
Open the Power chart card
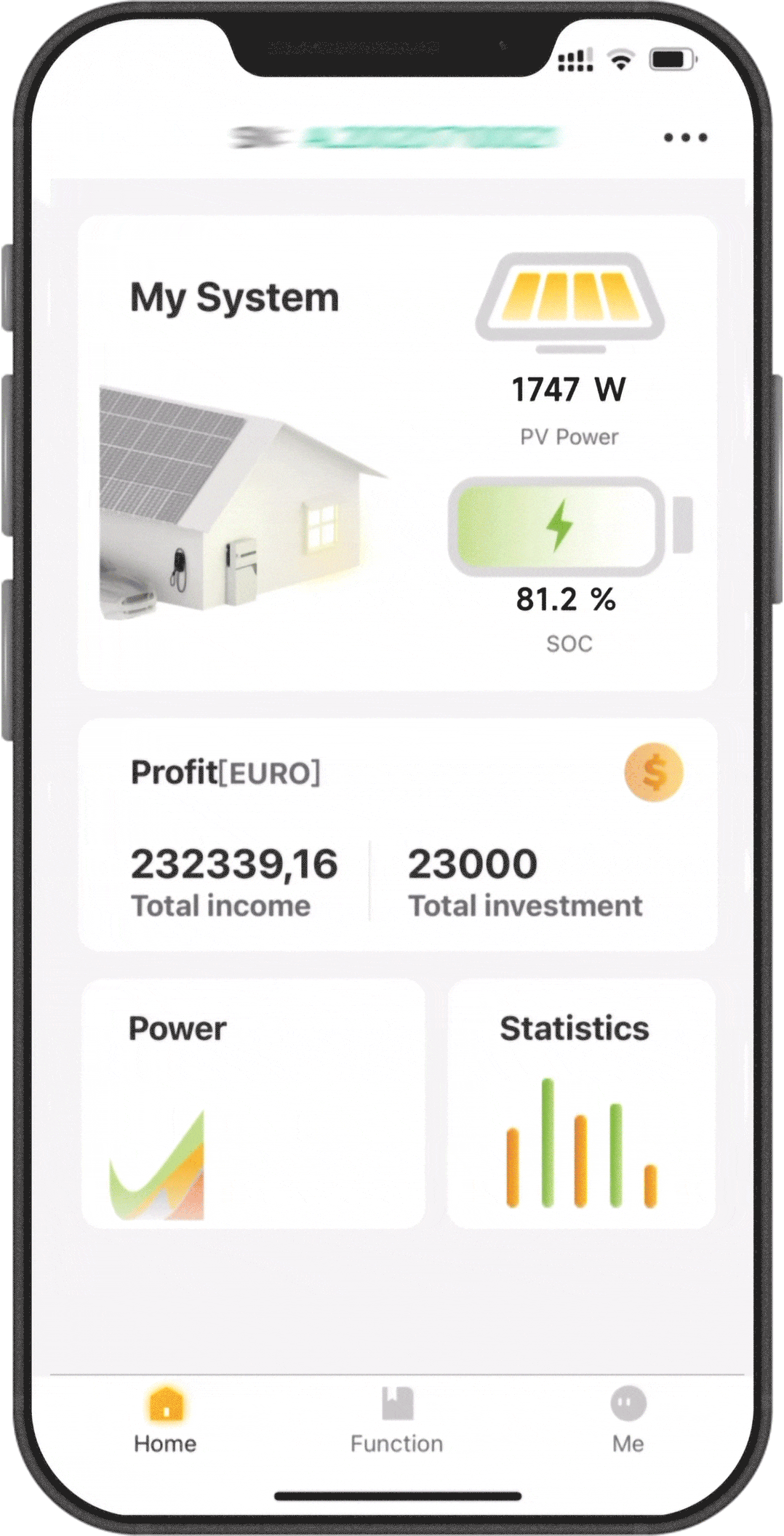point(253,1103)
